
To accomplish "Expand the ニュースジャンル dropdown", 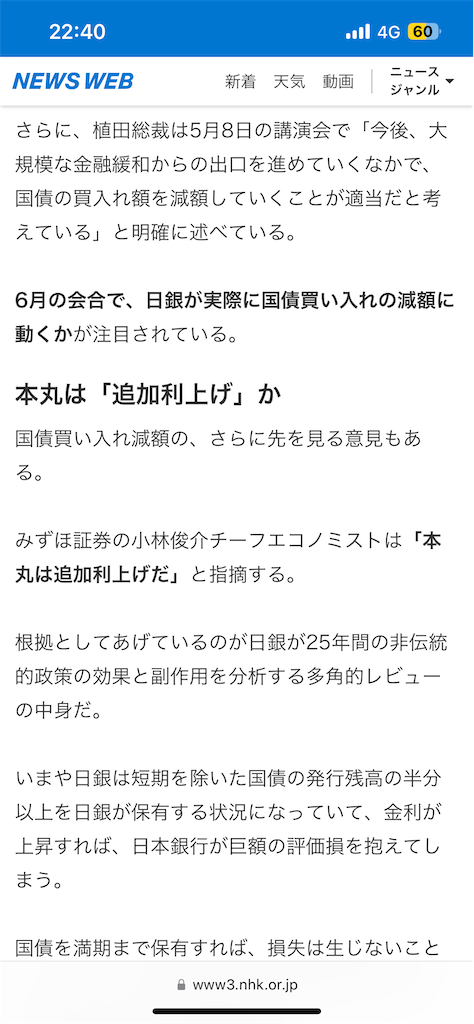I will point(421,82).
